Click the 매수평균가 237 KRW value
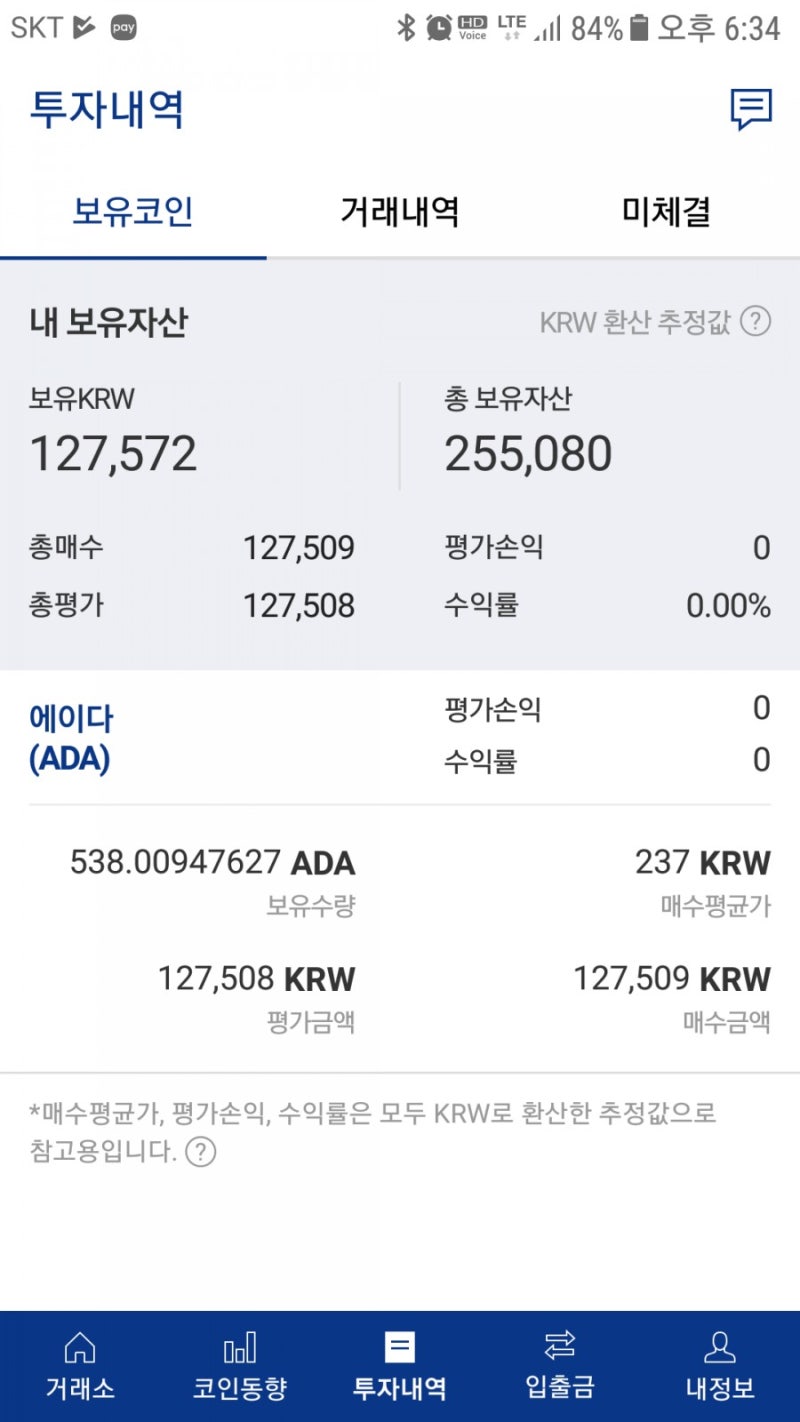The width and height of the screenshot is (800, 1422). (x=702, y=863)
